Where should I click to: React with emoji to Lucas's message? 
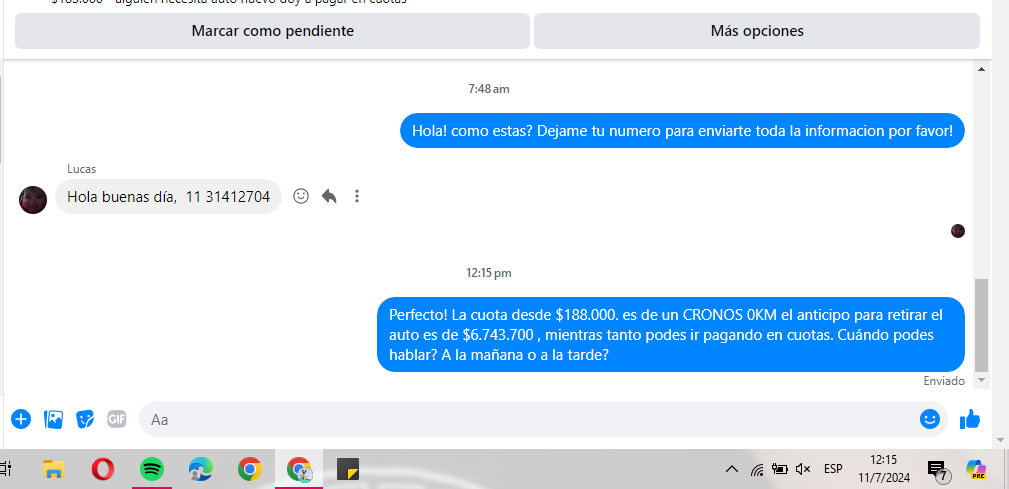(x=301, y=196)
